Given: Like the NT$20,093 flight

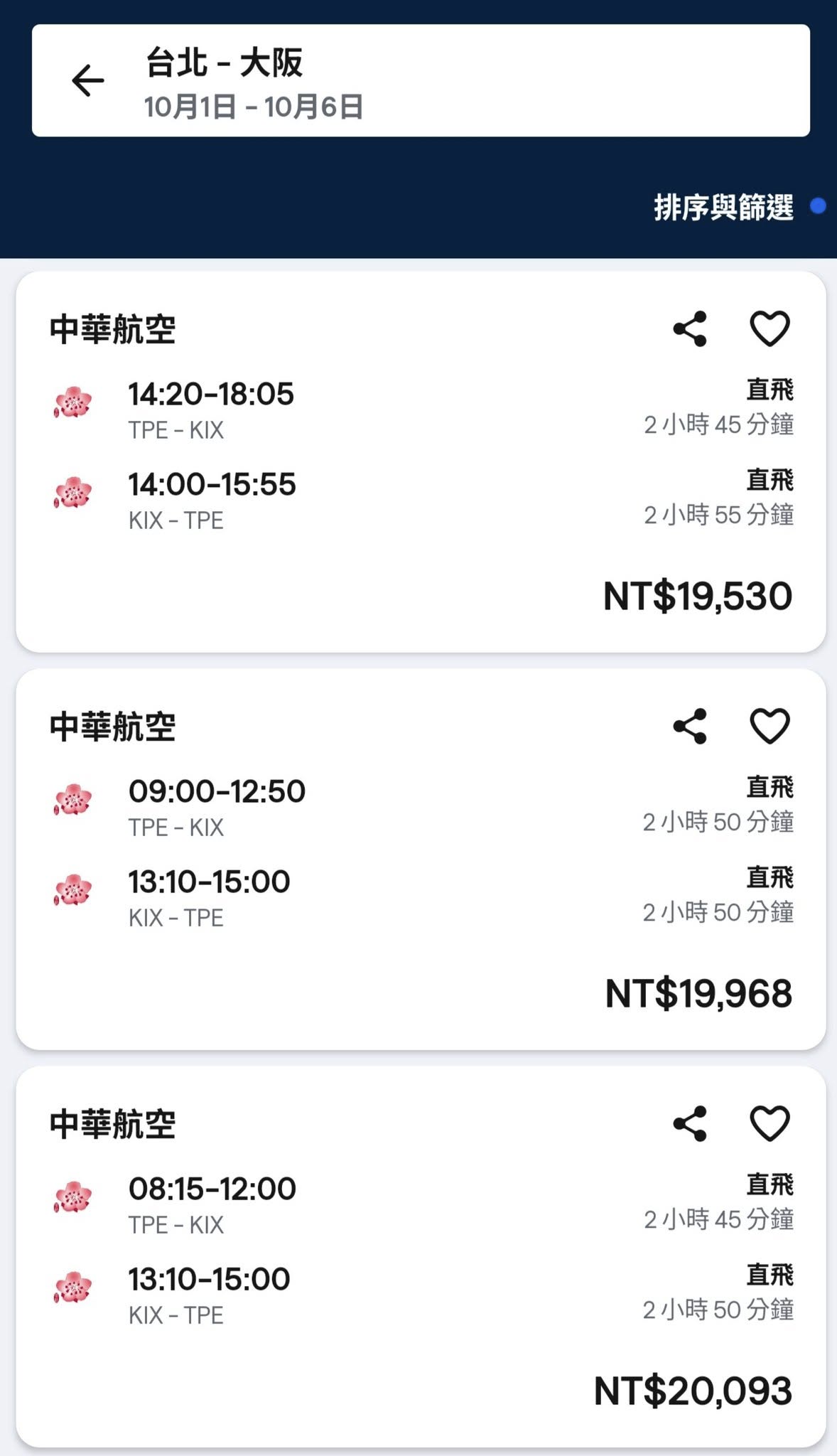Looking at the screenshot, I should [x=769, y=1123].
